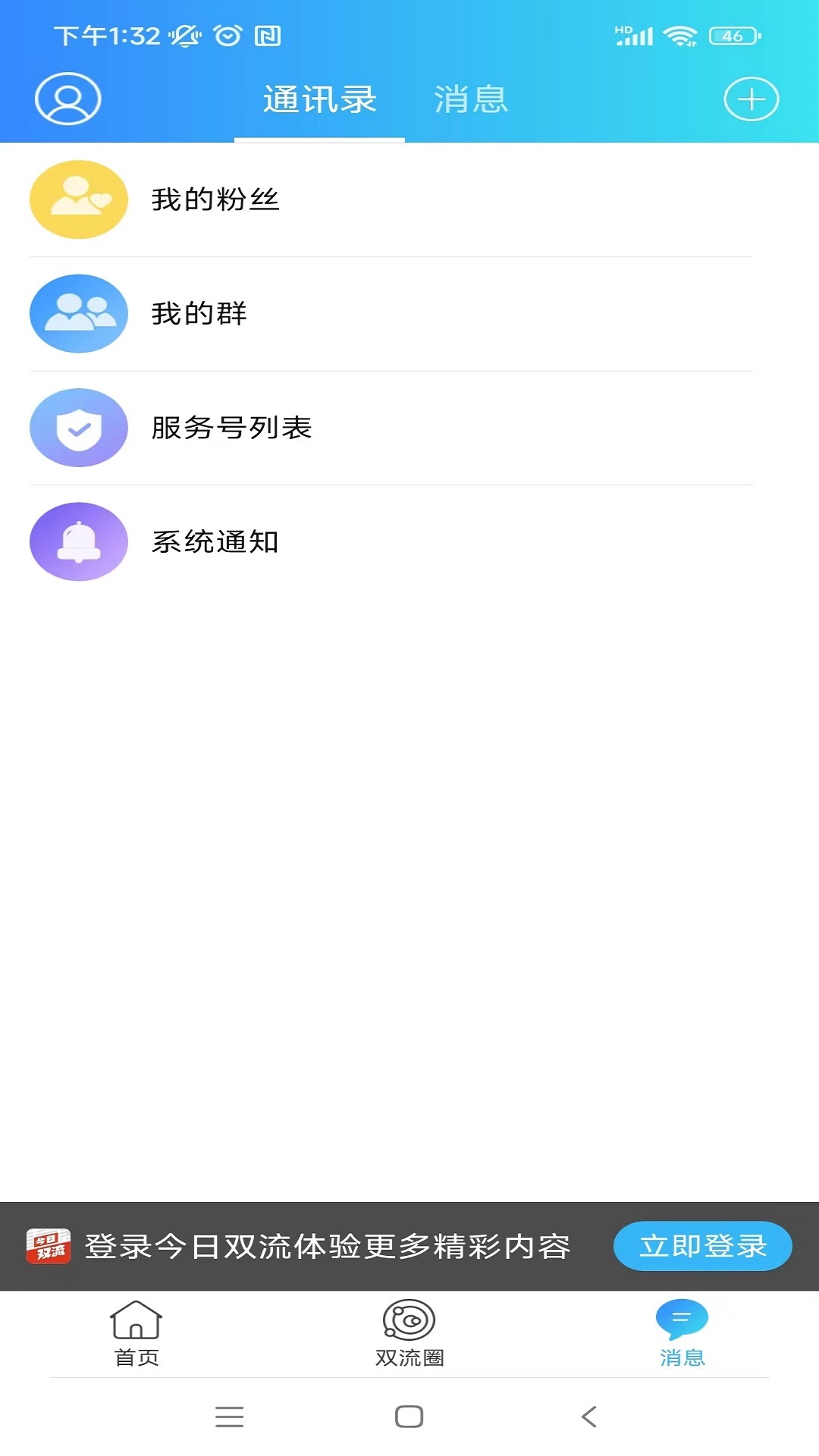Image resolution: width=819 pixels, height=1456 pixels.
Task: Open 系统通知 bell icon
Action: [78, 541]
